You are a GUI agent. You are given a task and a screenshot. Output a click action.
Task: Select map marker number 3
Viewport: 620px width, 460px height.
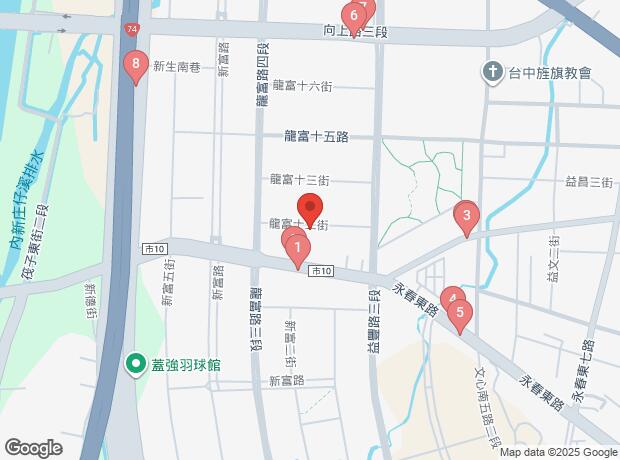[466, 215]
